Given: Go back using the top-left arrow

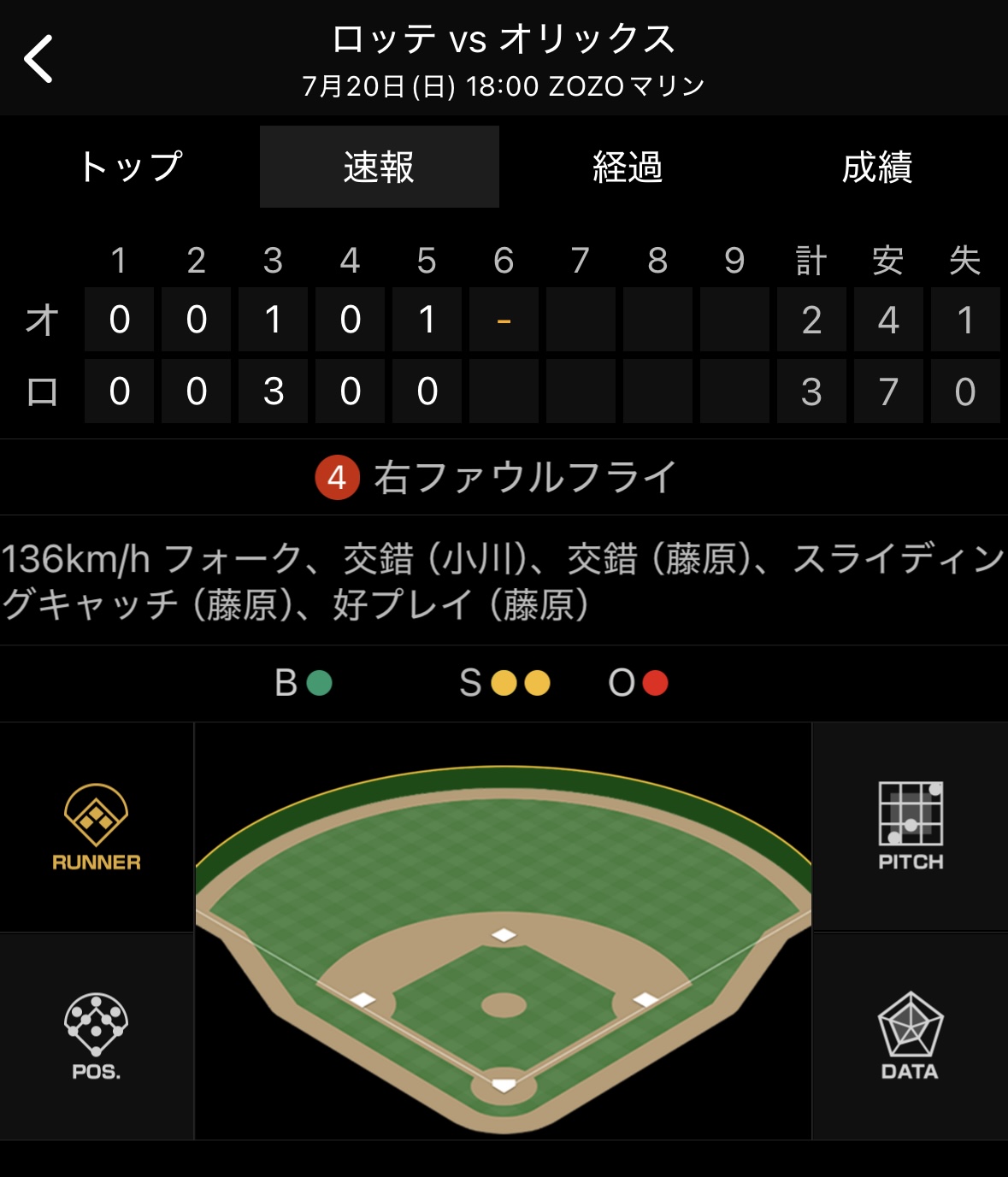Looking at the screenshot, I should coord(39,59).
